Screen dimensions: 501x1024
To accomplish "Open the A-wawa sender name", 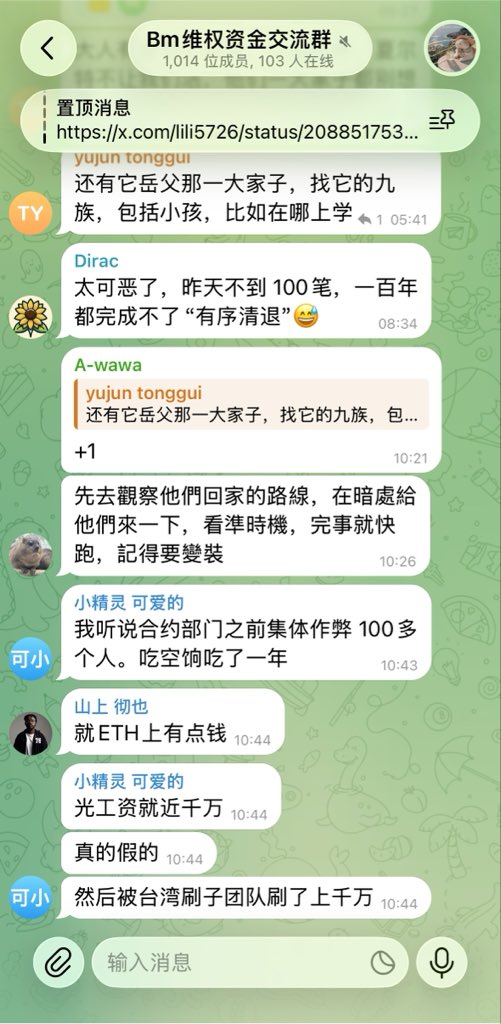I will tap(108, 365).
